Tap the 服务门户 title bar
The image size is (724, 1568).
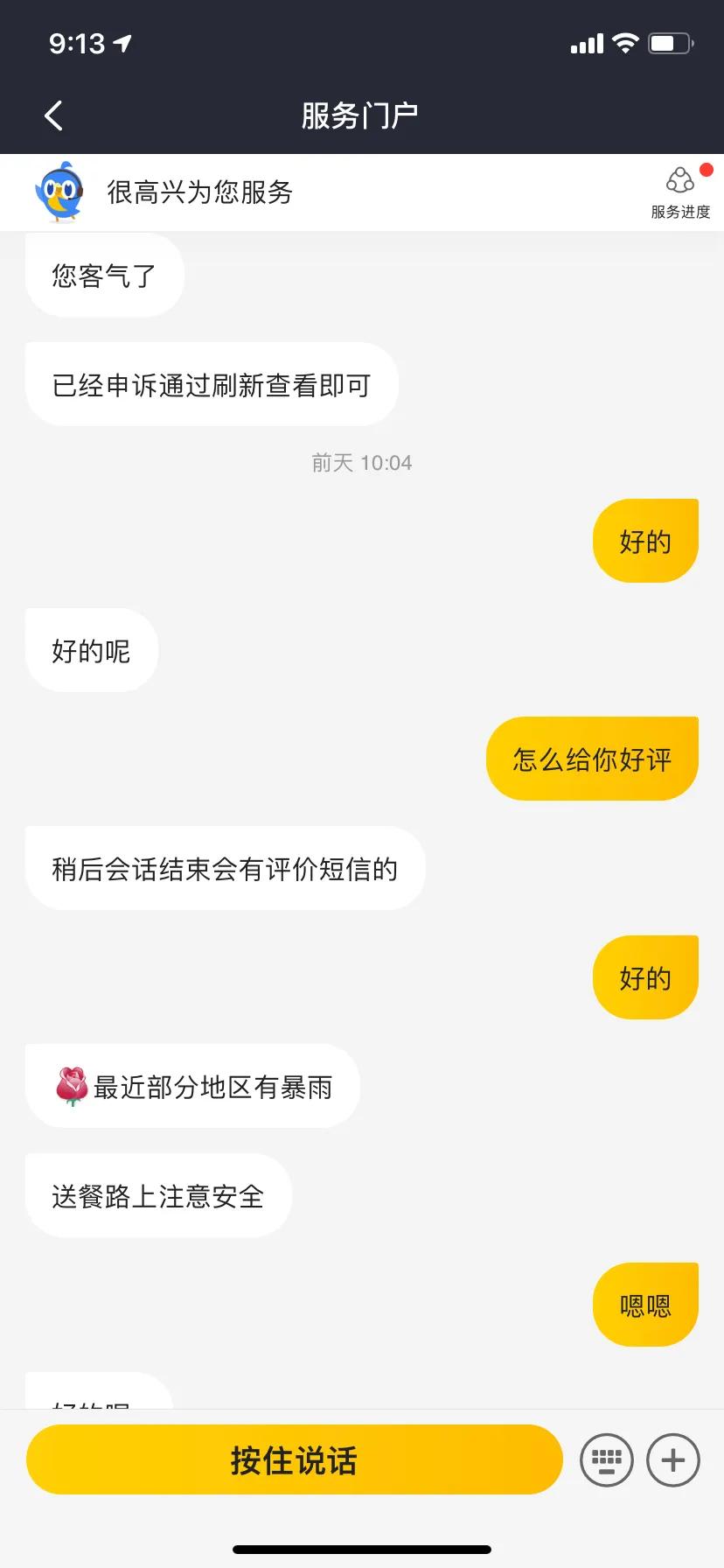click(361, 115)
